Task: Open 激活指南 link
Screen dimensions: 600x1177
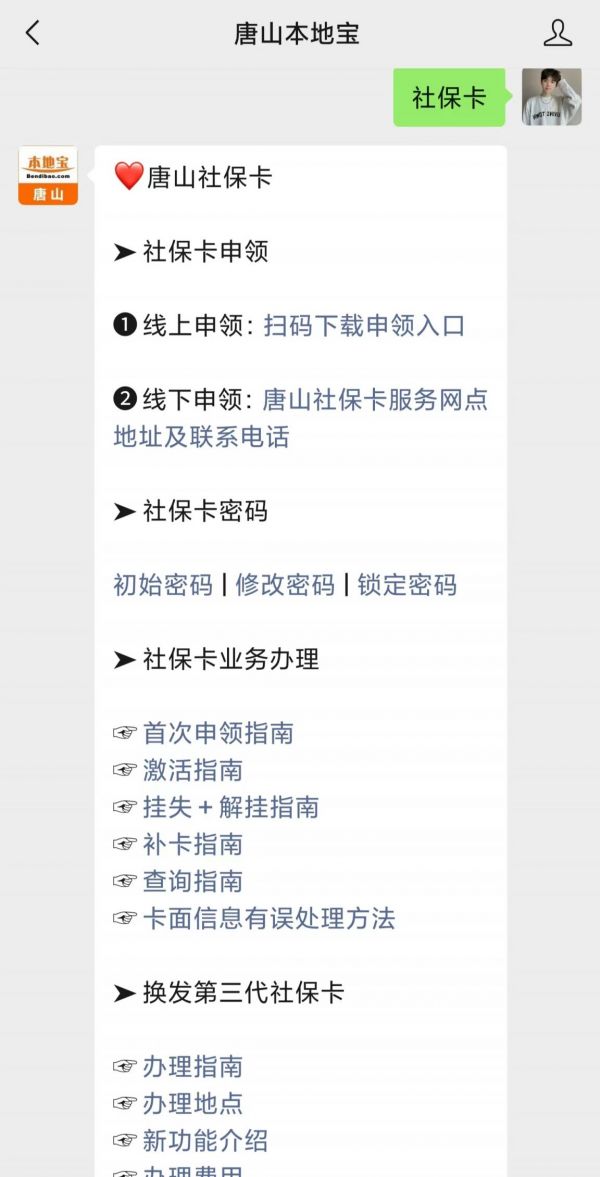Action: coord(193,770)
